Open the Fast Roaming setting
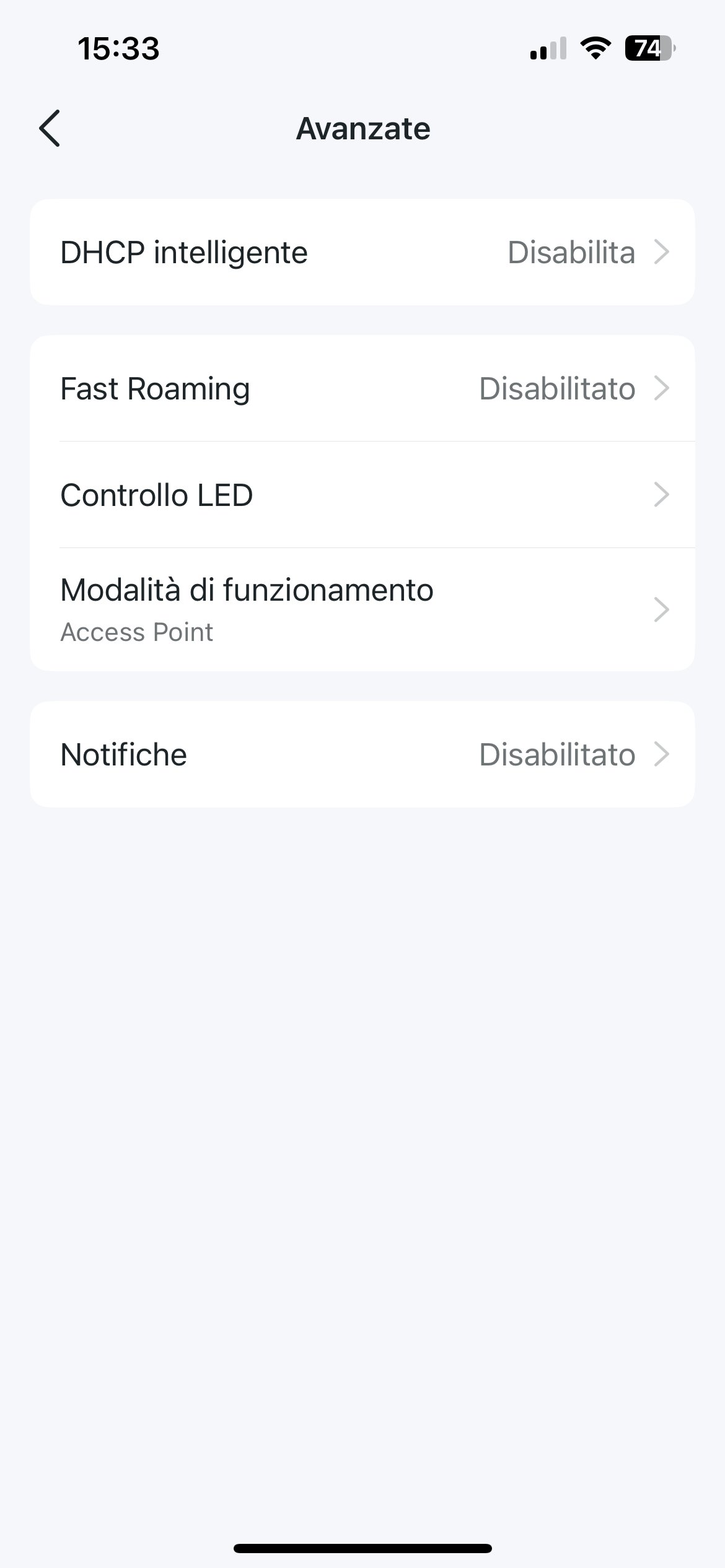The height and width of the screenshot is (1568, 725). [362, 389]
